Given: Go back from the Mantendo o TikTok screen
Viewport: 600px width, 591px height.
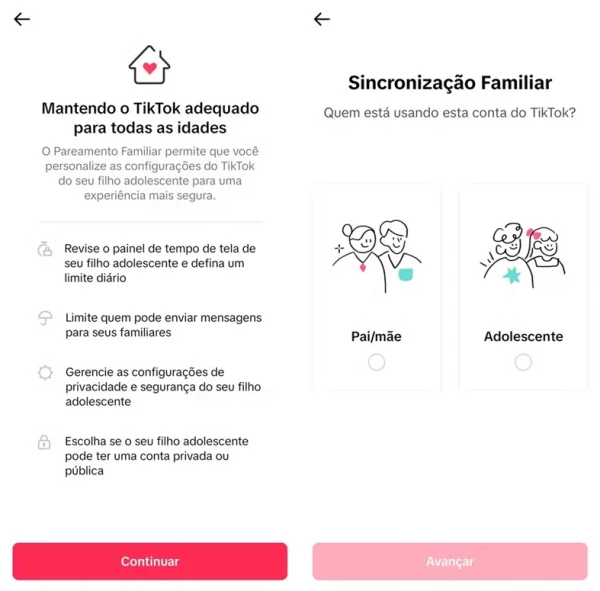Looking at the screenshot, I should [22, 19].
